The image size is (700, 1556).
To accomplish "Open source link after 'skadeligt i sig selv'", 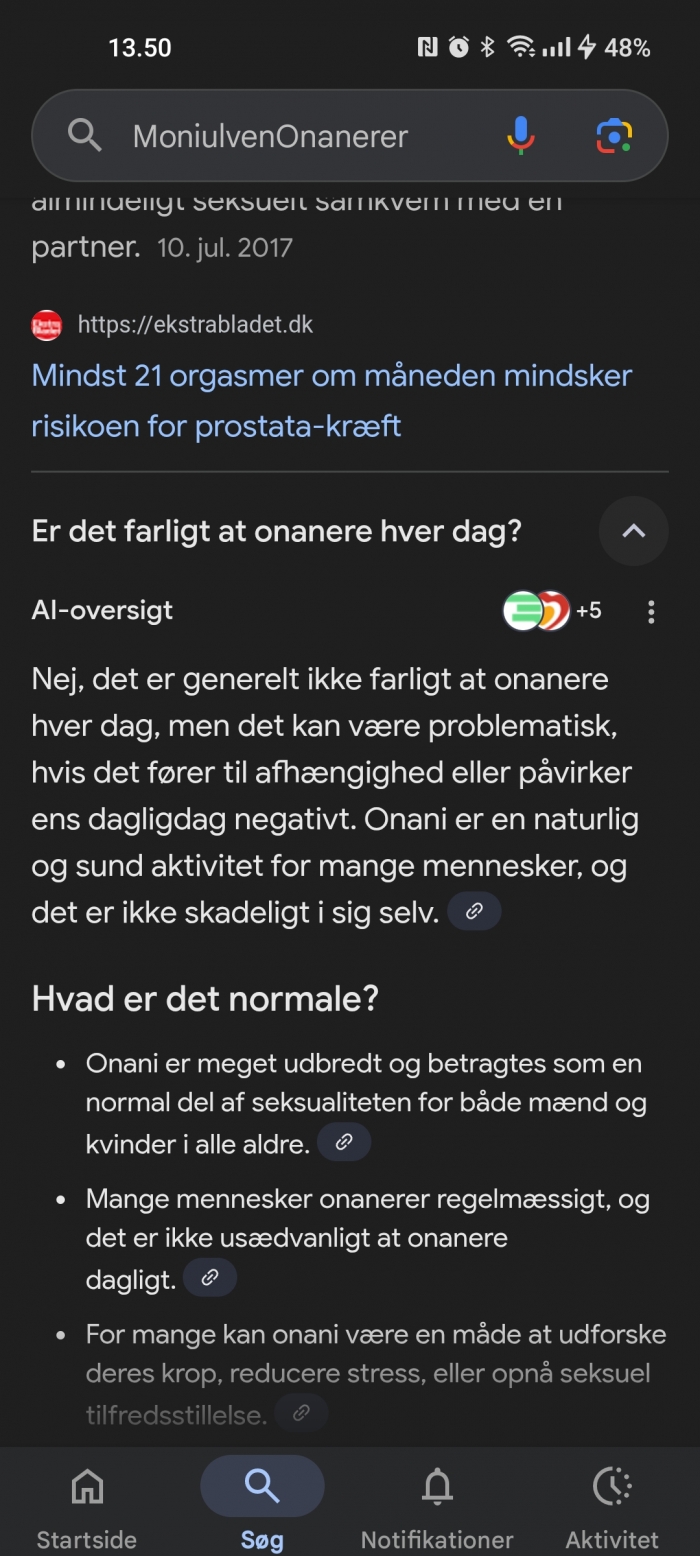I will point(475,911).
